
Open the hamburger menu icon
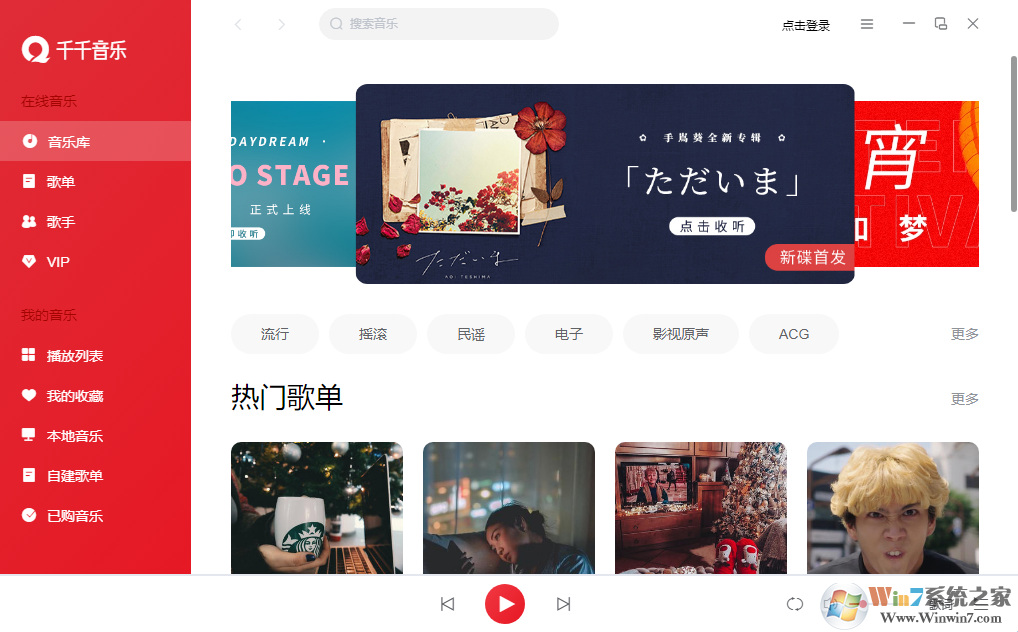pos(867,24)
